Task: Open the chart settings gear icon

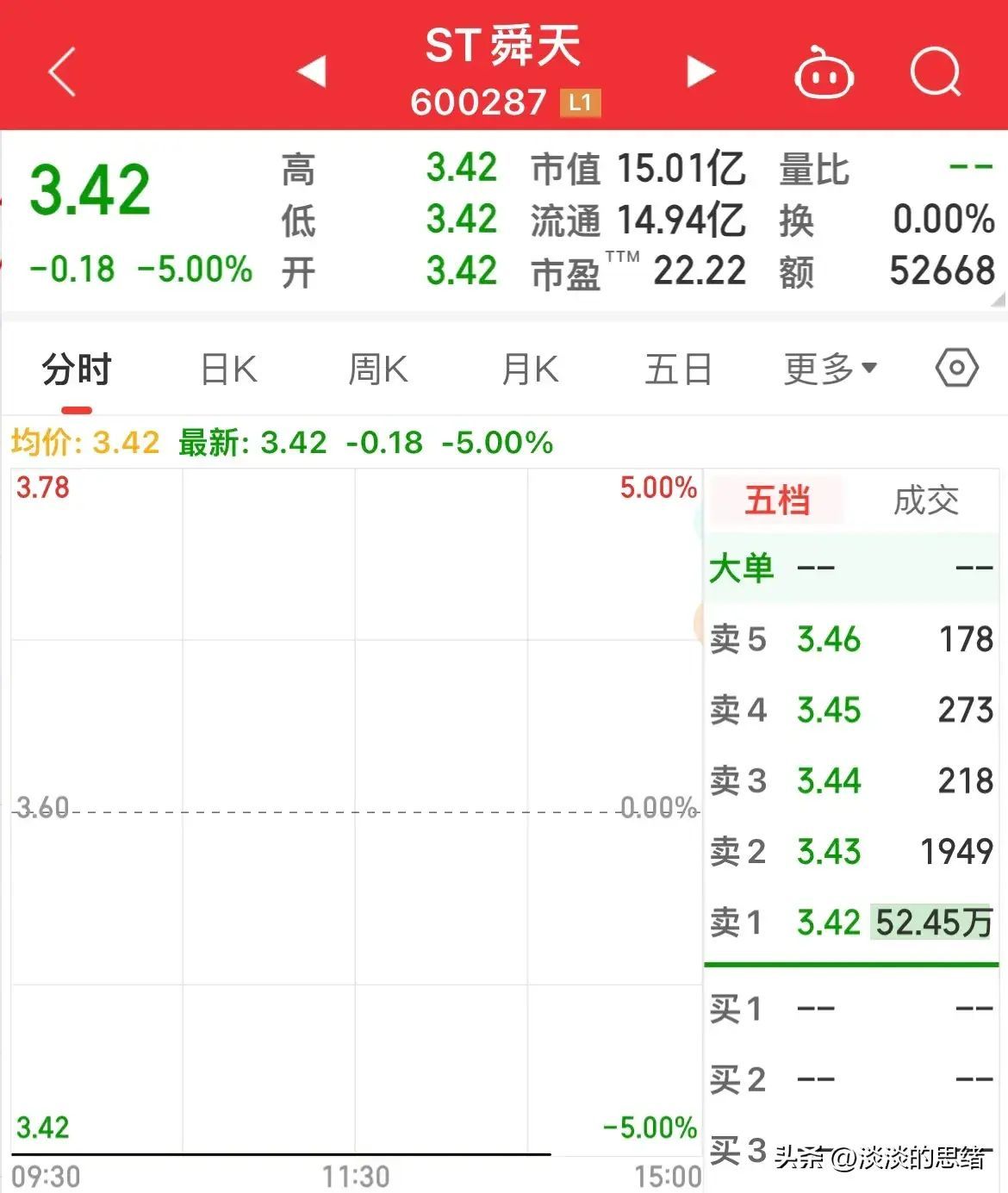Action: pos(955,368)
